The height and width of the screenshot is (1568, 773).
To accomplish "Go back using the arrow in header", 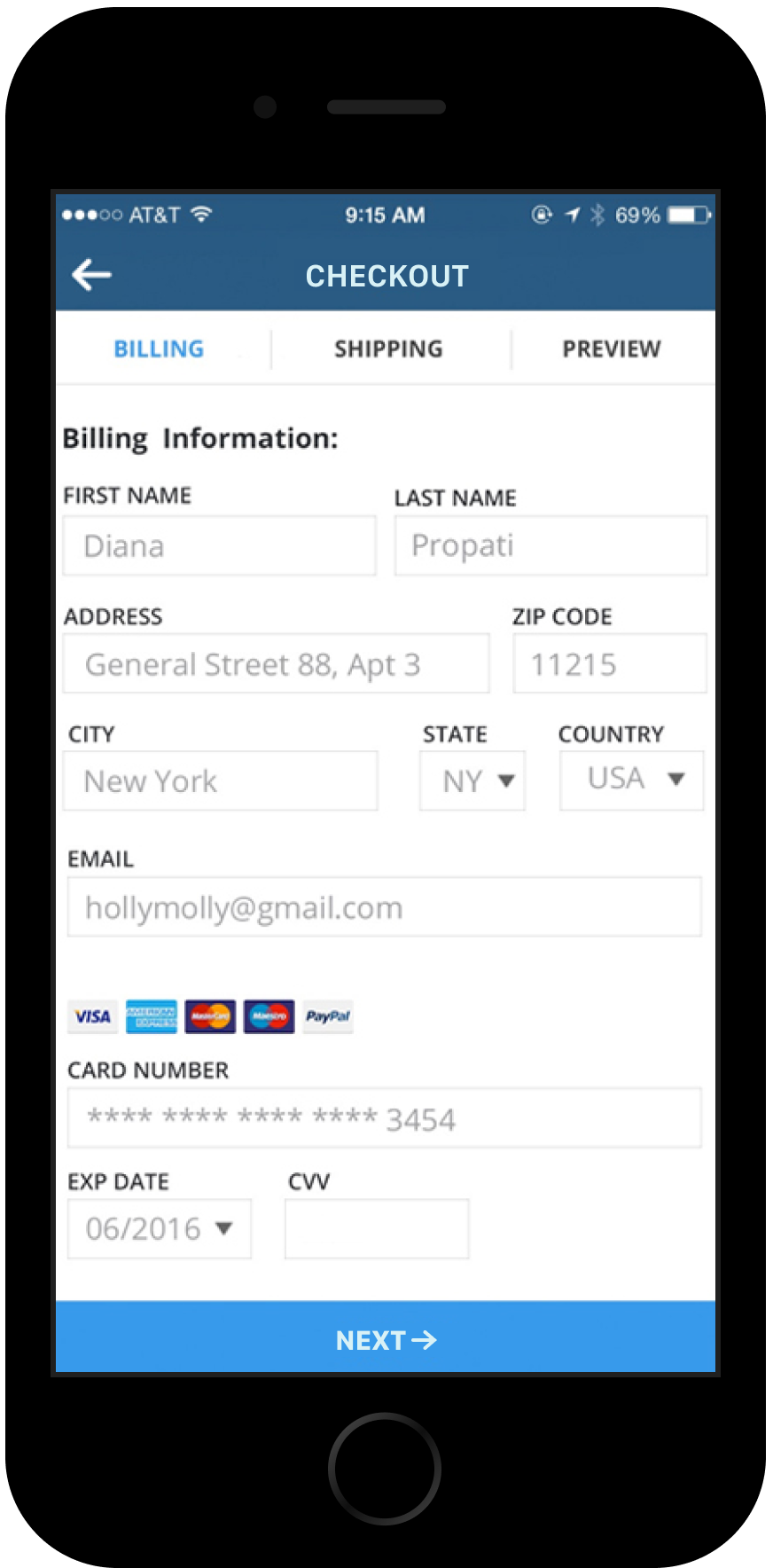I will [x=91, y=275].
